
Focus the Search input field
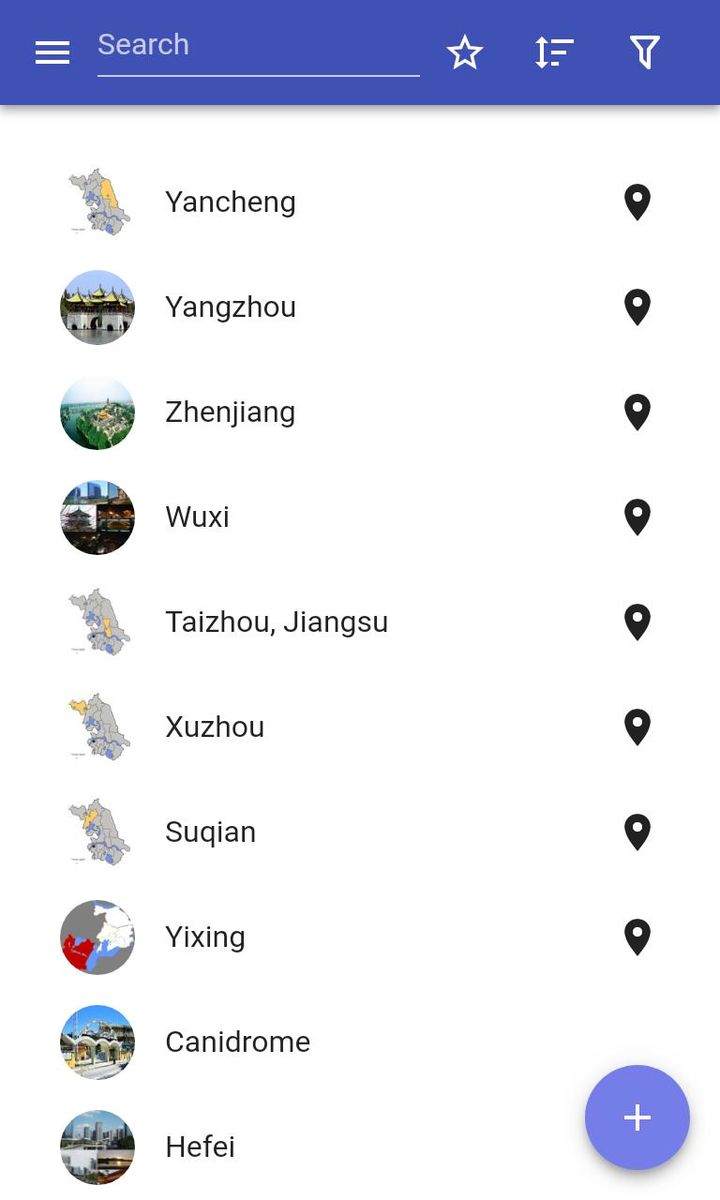pyautogui.click(x=258, y=46)
